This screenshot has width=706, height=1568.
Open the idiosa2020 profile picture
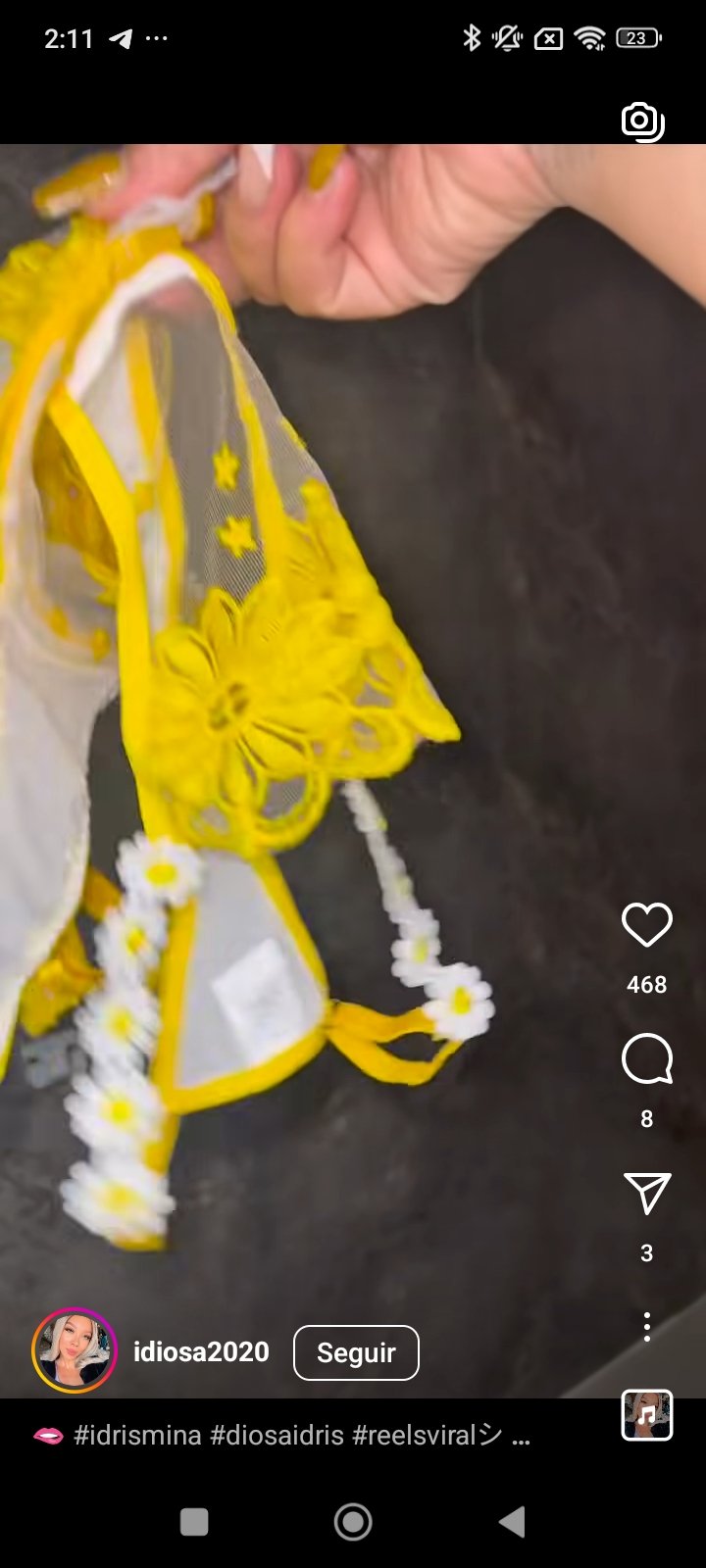(75, 1350)
